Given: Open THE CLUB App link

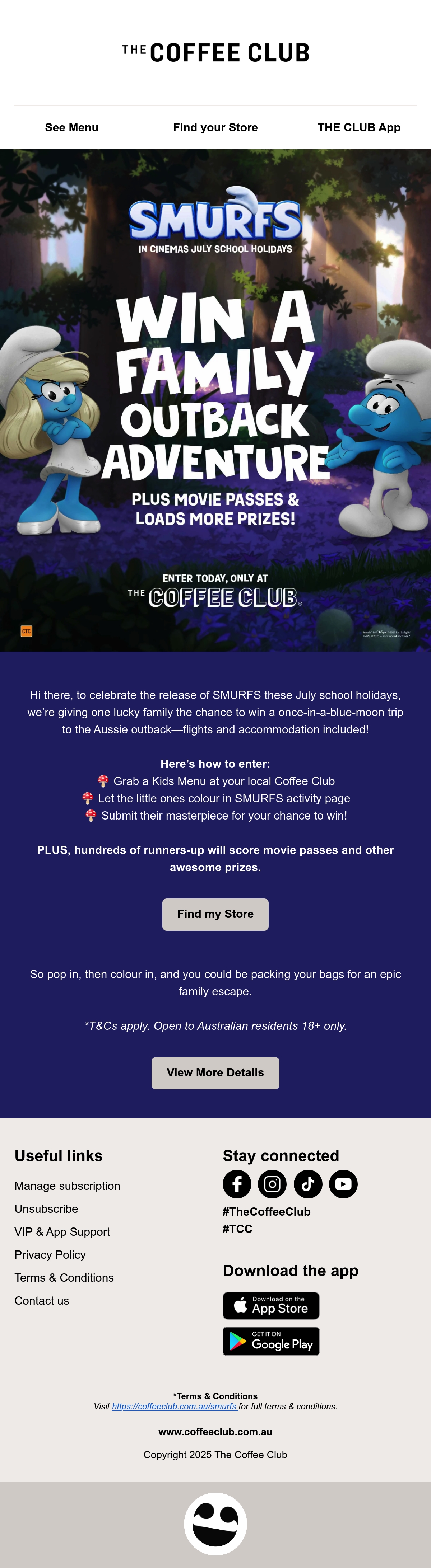Looking at the screenshot, I should tap(359, 127).
